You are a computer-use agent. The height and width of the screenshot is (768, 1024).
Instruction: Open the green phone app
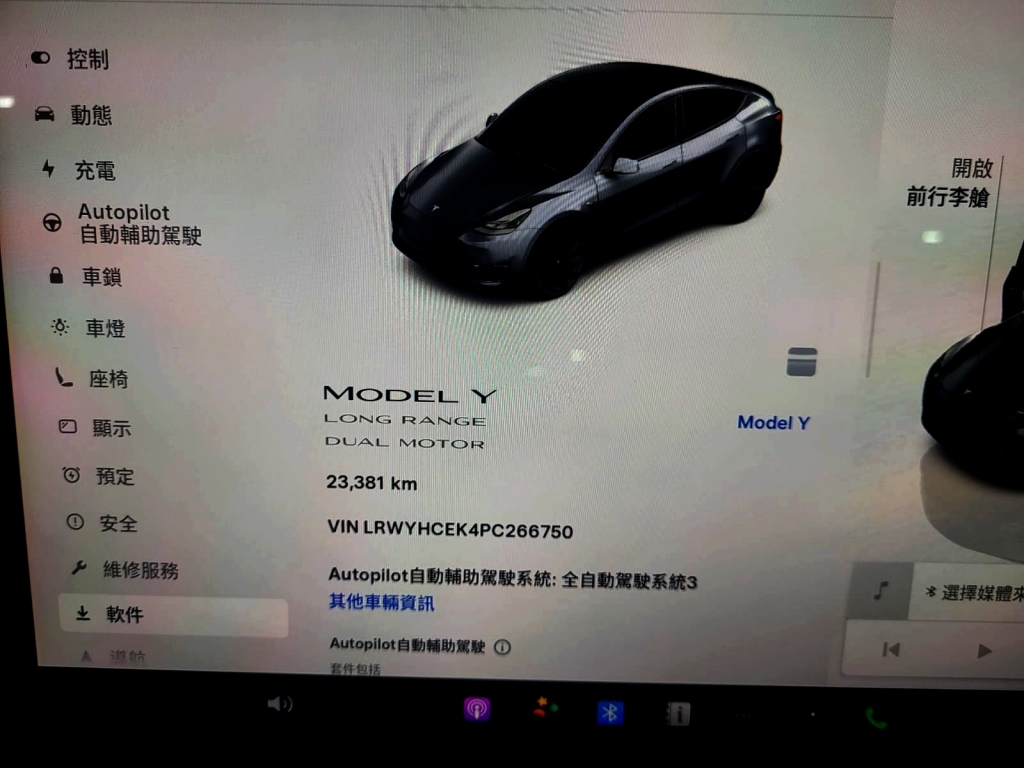click(x=876, y=717)
